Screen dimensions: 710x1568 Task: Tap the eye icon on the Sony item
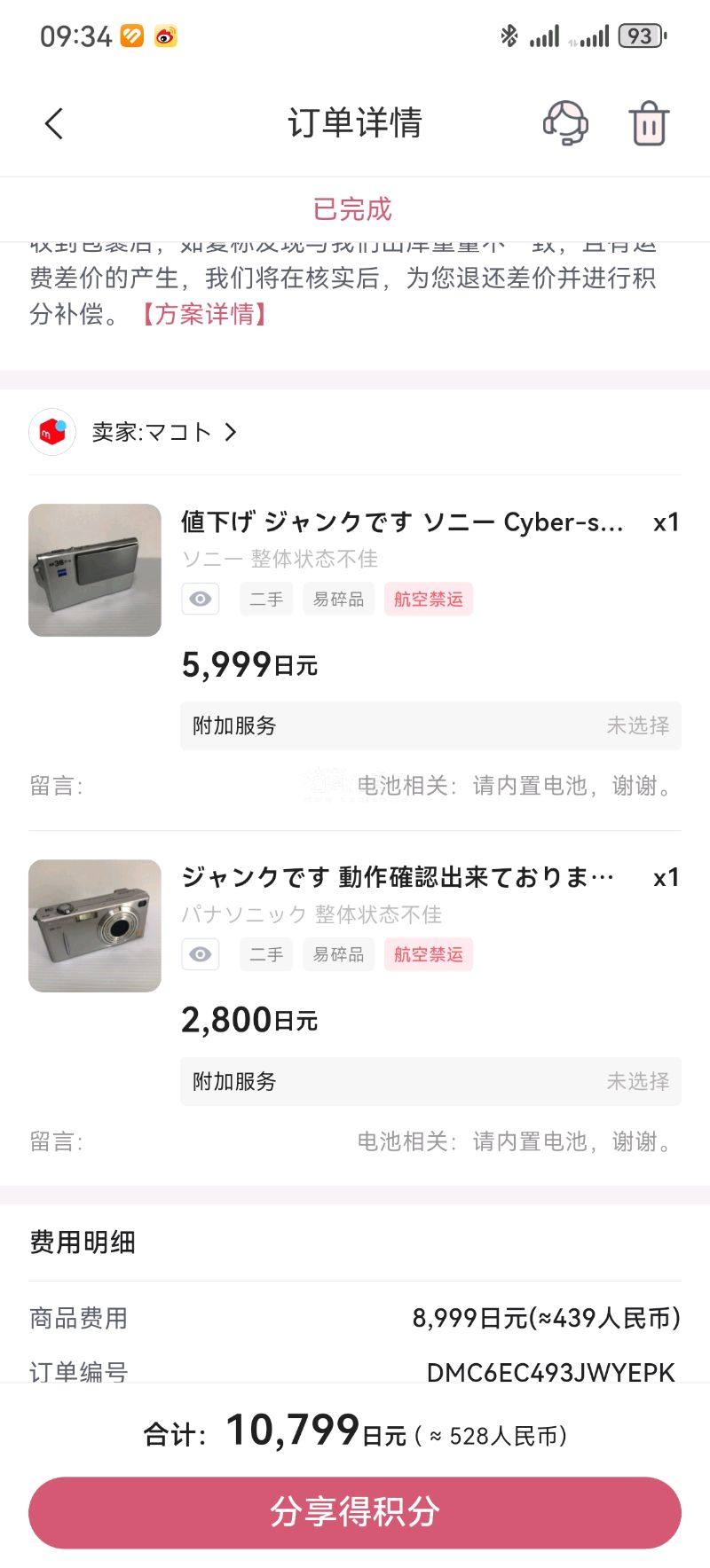coord(201,599)
